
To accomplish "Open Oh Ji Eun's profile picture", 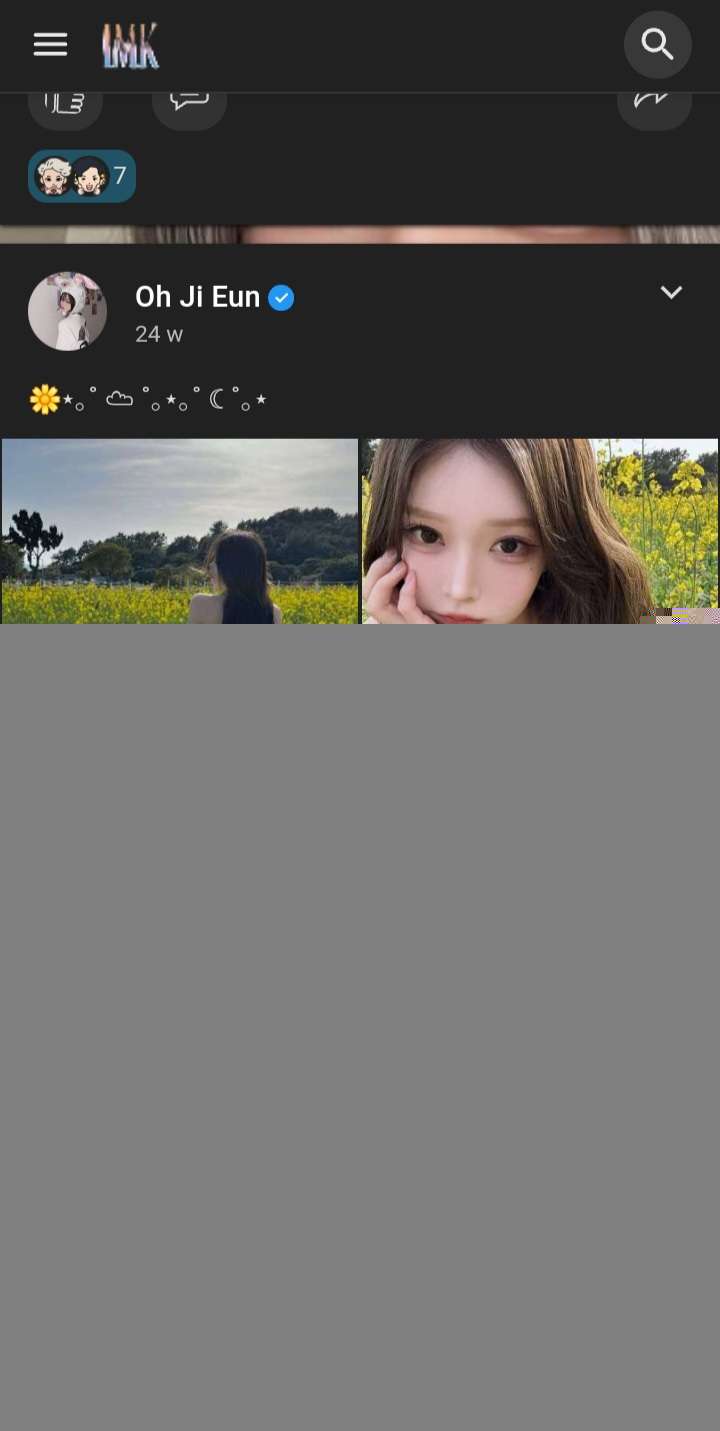I will coord(67,311).
